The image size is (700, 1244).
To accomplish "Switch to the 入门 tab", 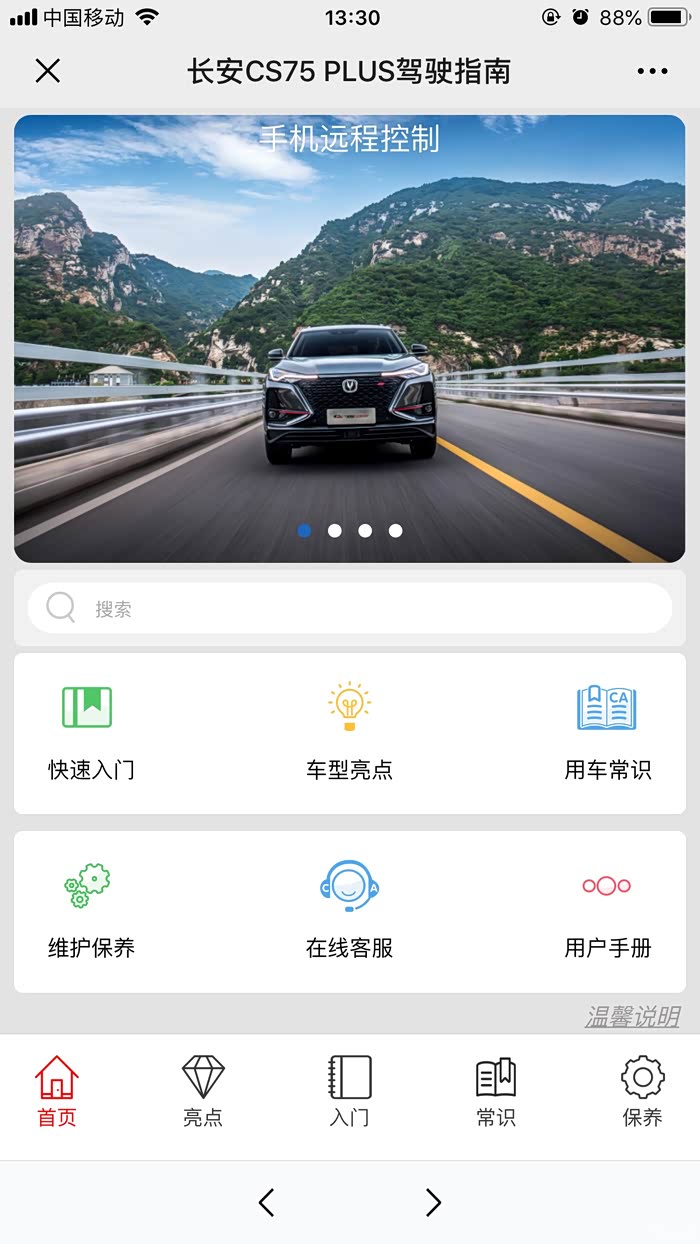I will [x=350, y=1092].
